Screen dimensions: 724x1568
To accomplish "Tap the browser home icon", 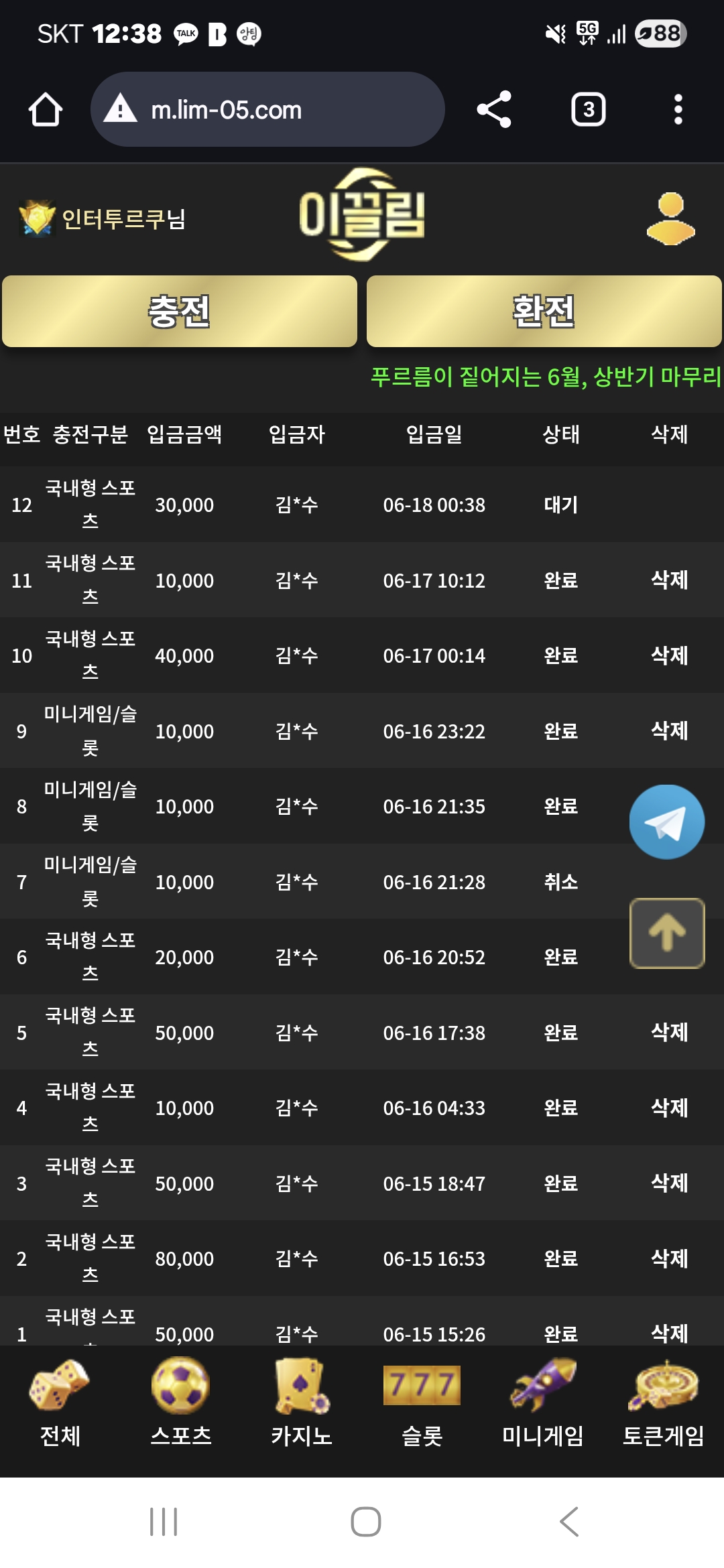I will [x=46, y=109].
